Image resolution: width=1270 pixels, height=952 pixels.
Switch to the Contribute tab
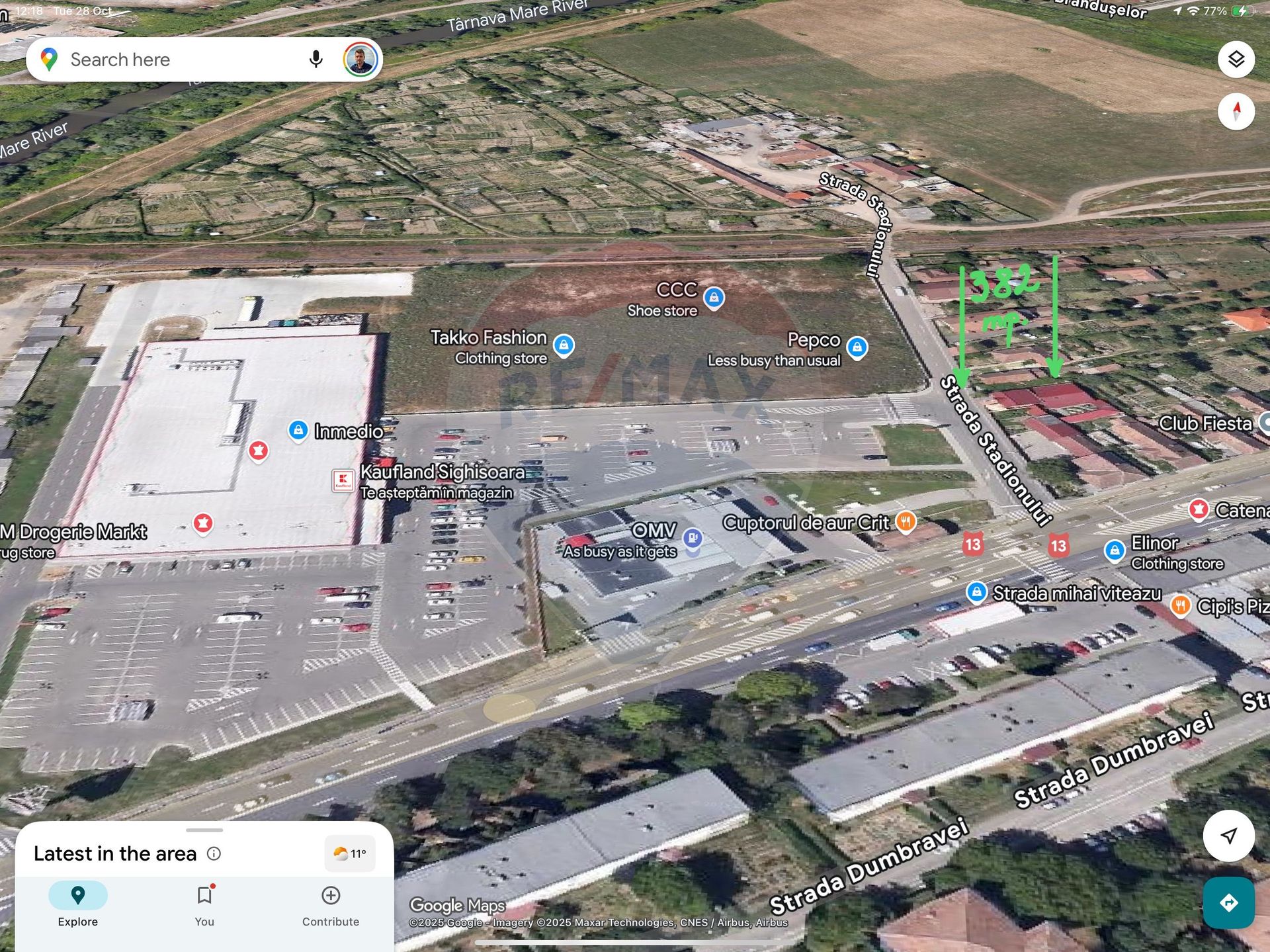point(331,904)
